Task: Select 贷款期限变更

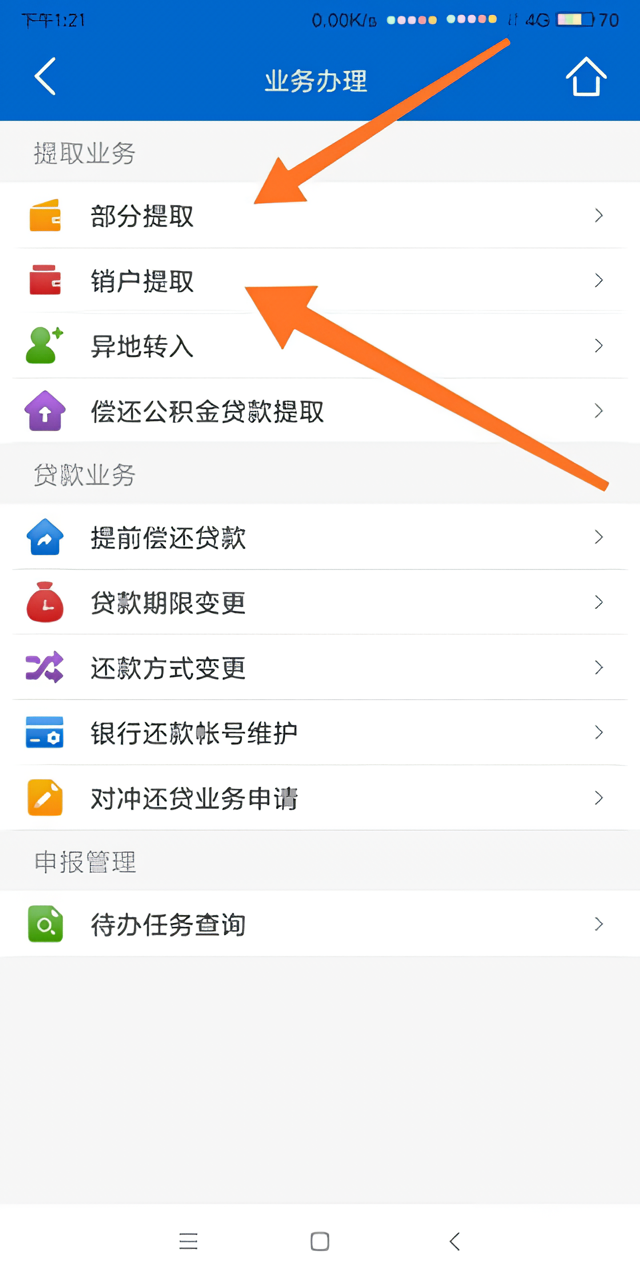Action: tap(168, 603)
